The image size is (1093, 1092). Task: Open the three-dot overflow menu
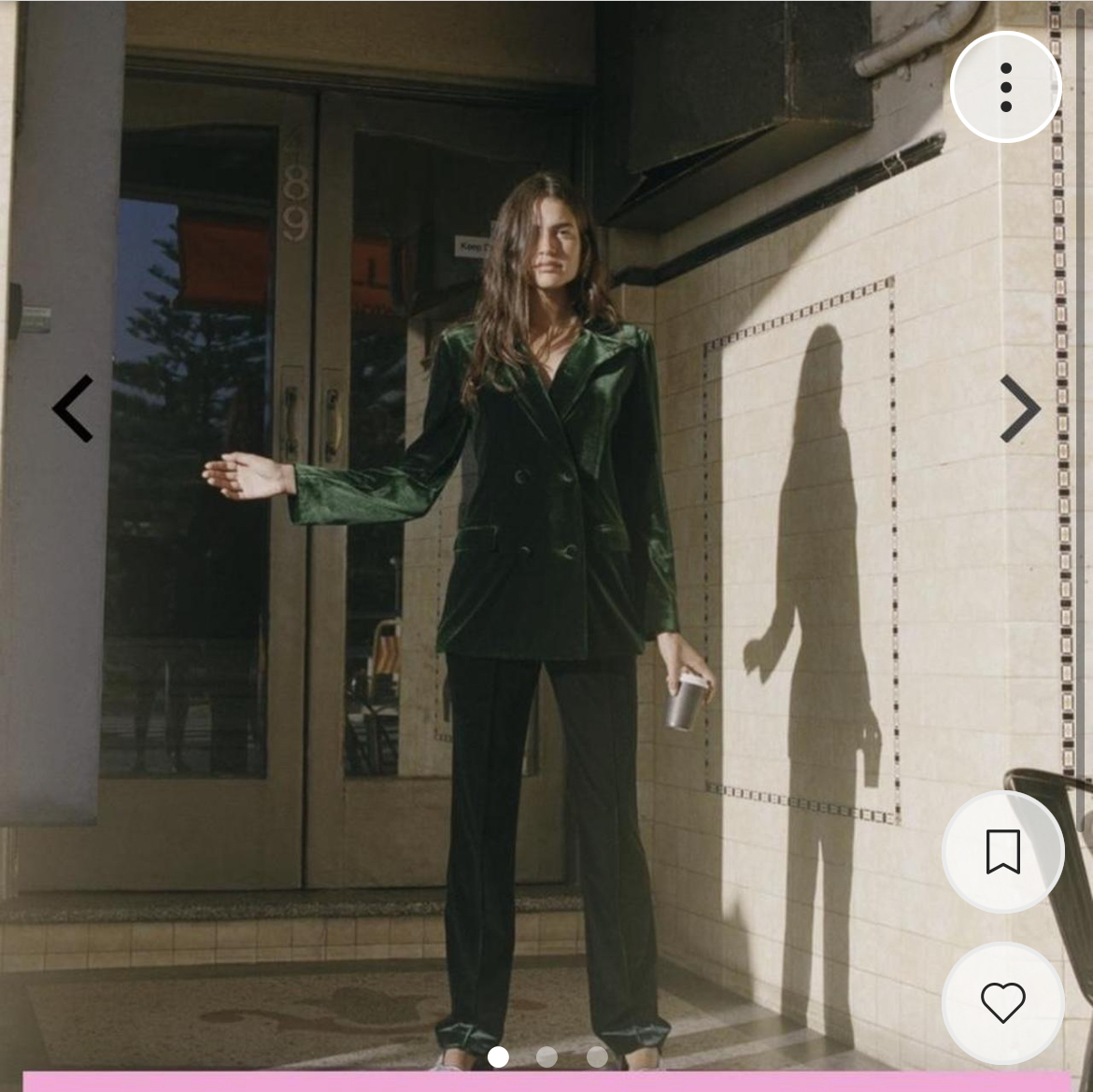pyautogui.click(x=1005, y=88)
